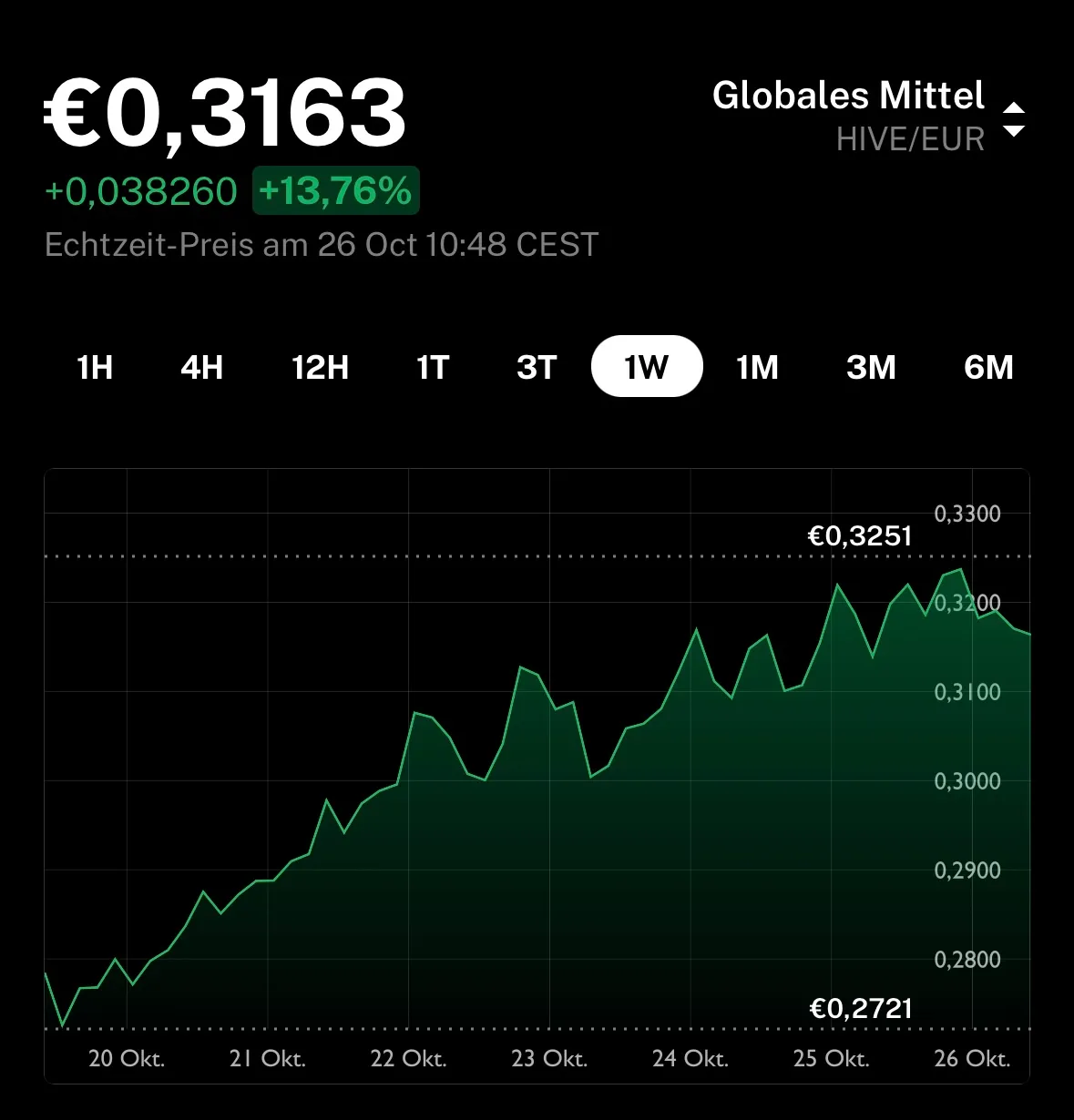This screenshot has height=1120, width=1074.
Task: Show the 12H price chart
Action: click(x=320, y=367)
